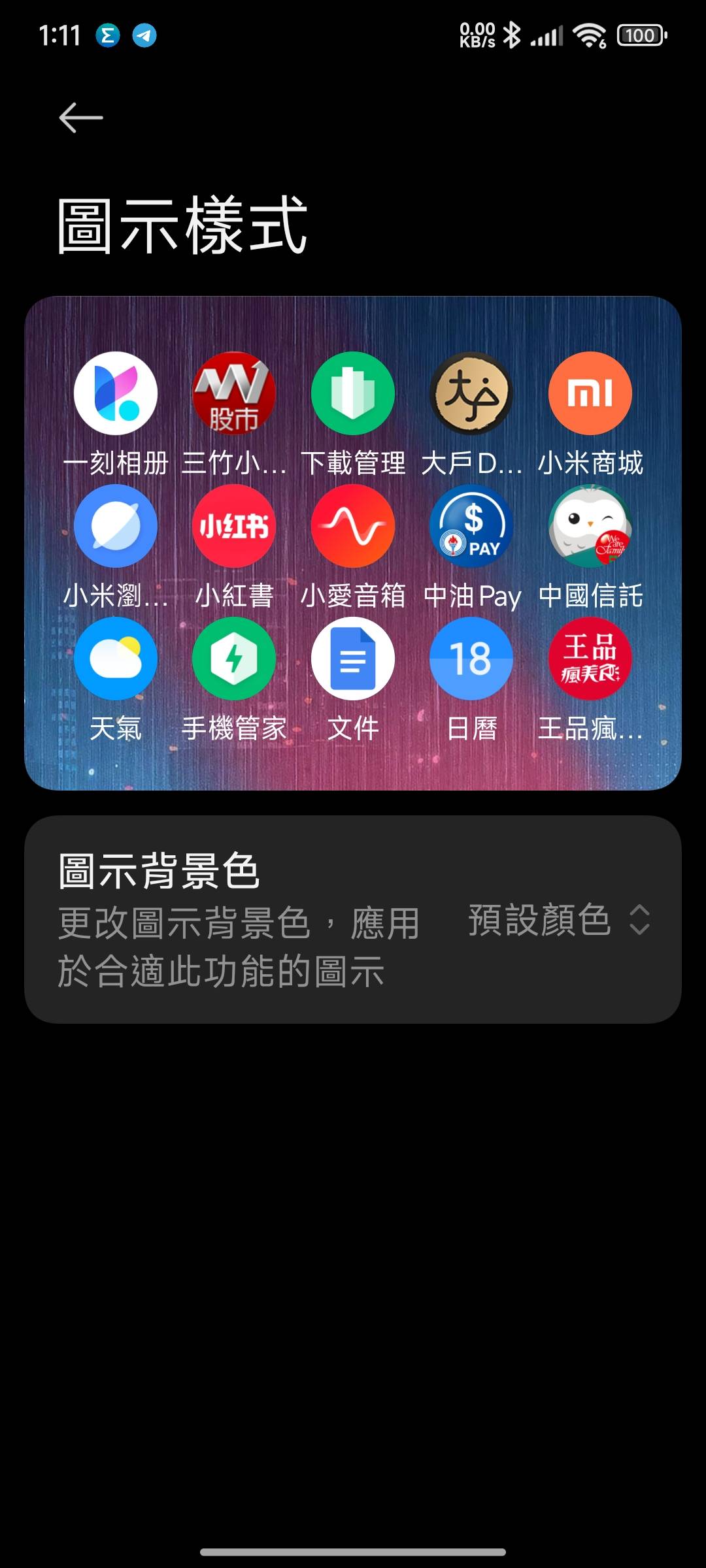Click the 中油 Pay icon

point(472,527)
